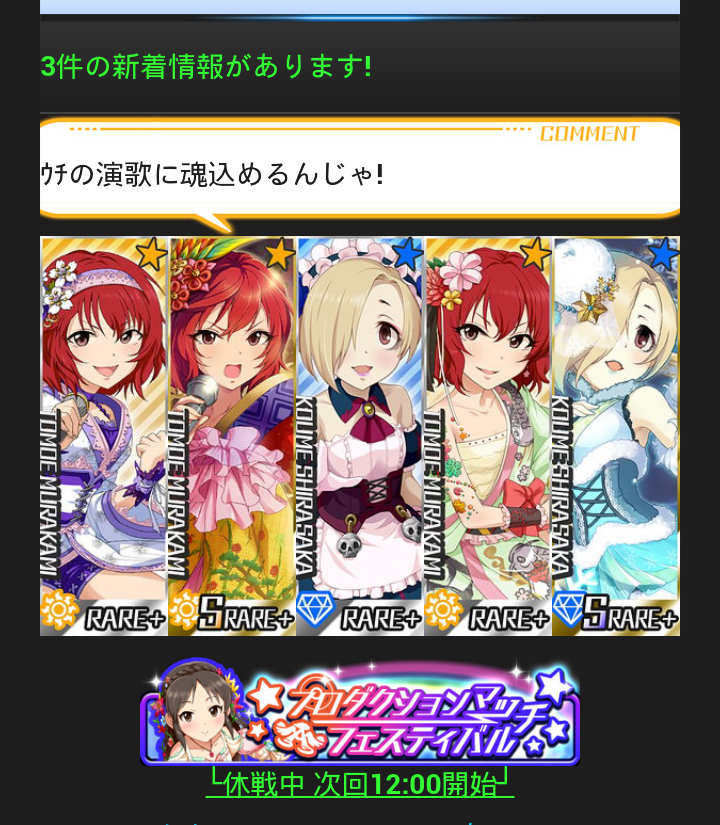This screenshot has width=720, height=825.
Task: View Tomoe Murakami Rare+ card in green yukata
Action: pyautogui.click(x=488, y=436)
